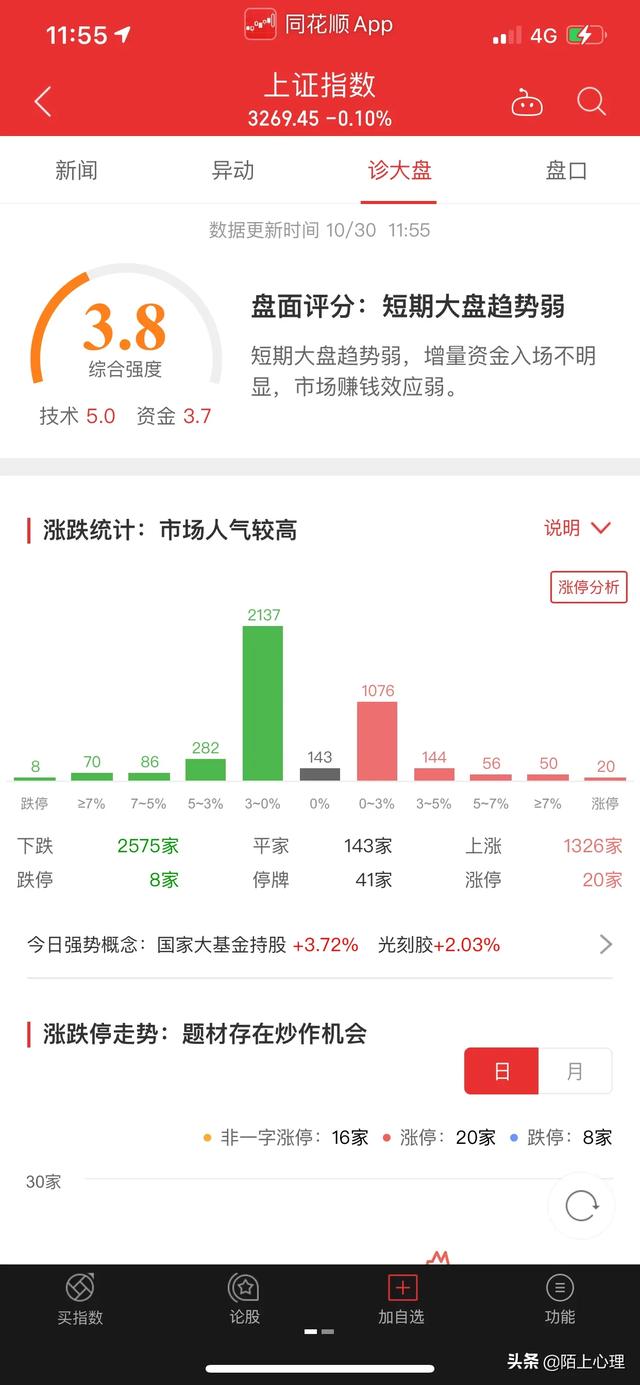Open search via the magnifier icon
The image size is (640, 1385).
coord(591,102)
